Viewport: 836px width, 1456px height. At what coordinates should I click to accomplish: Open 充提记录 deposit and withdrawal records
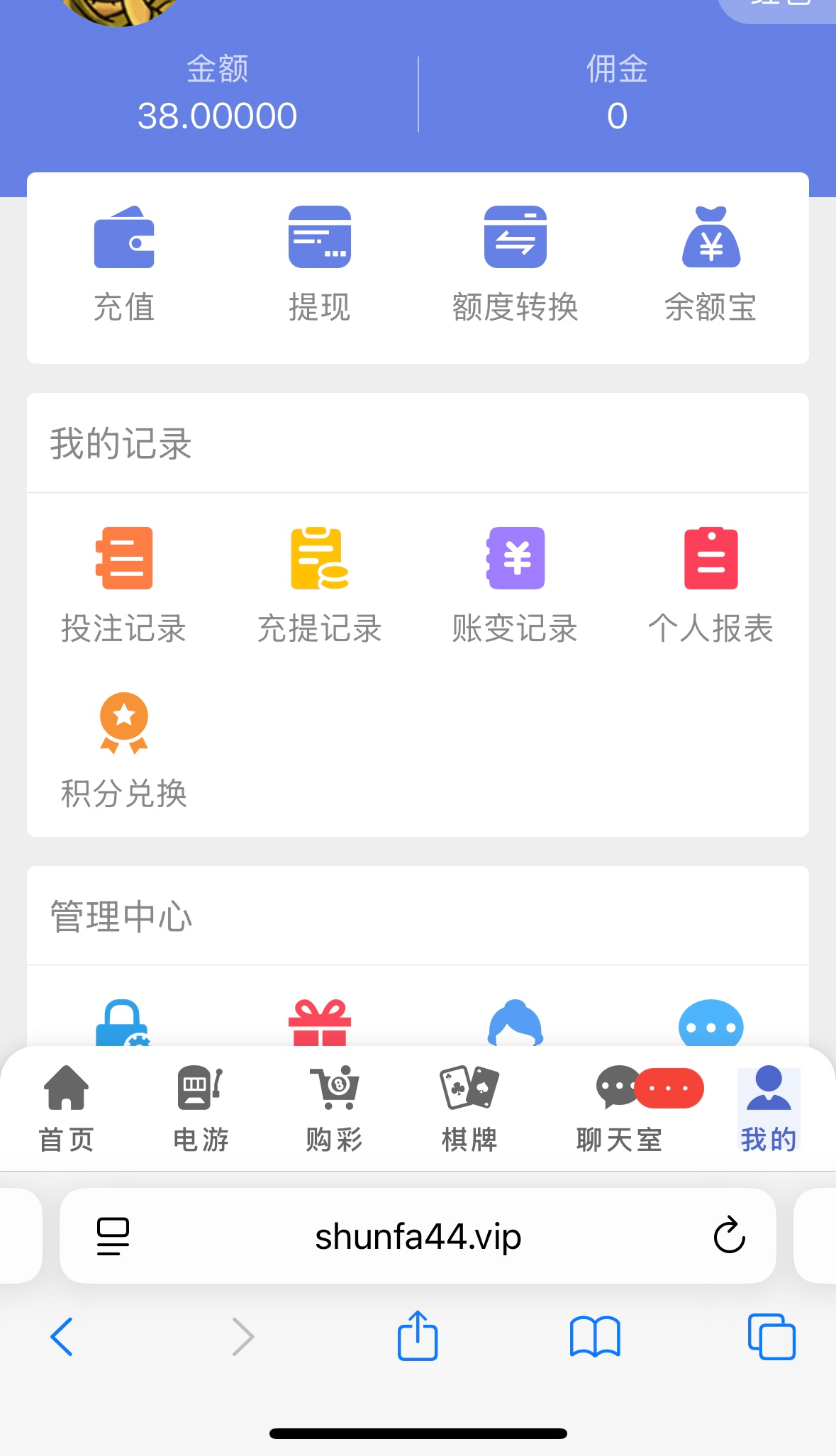(319, 585)
